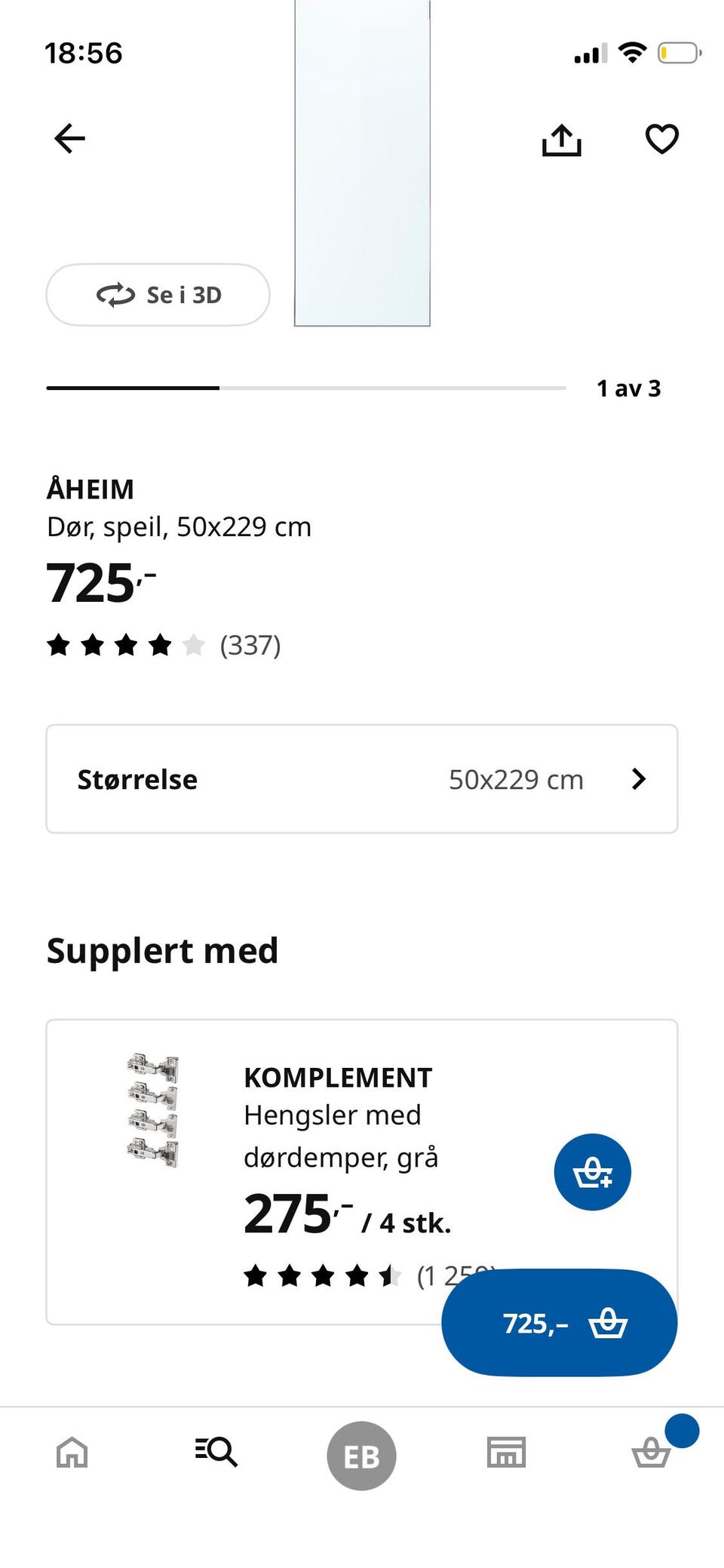This screenshot has width=724, height=1568.
Task: Go to the home tab
Action: (72, 1452)
